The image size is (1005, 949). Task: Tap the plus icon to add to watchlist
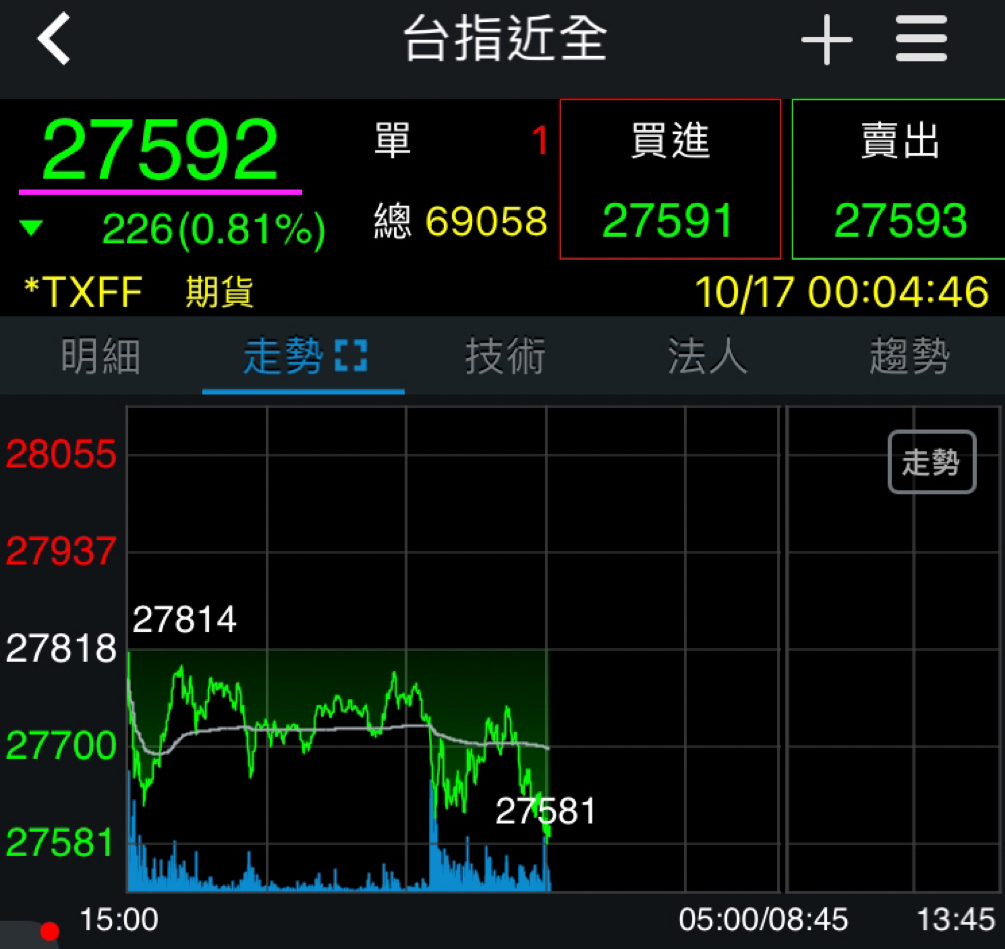(827, 40)
